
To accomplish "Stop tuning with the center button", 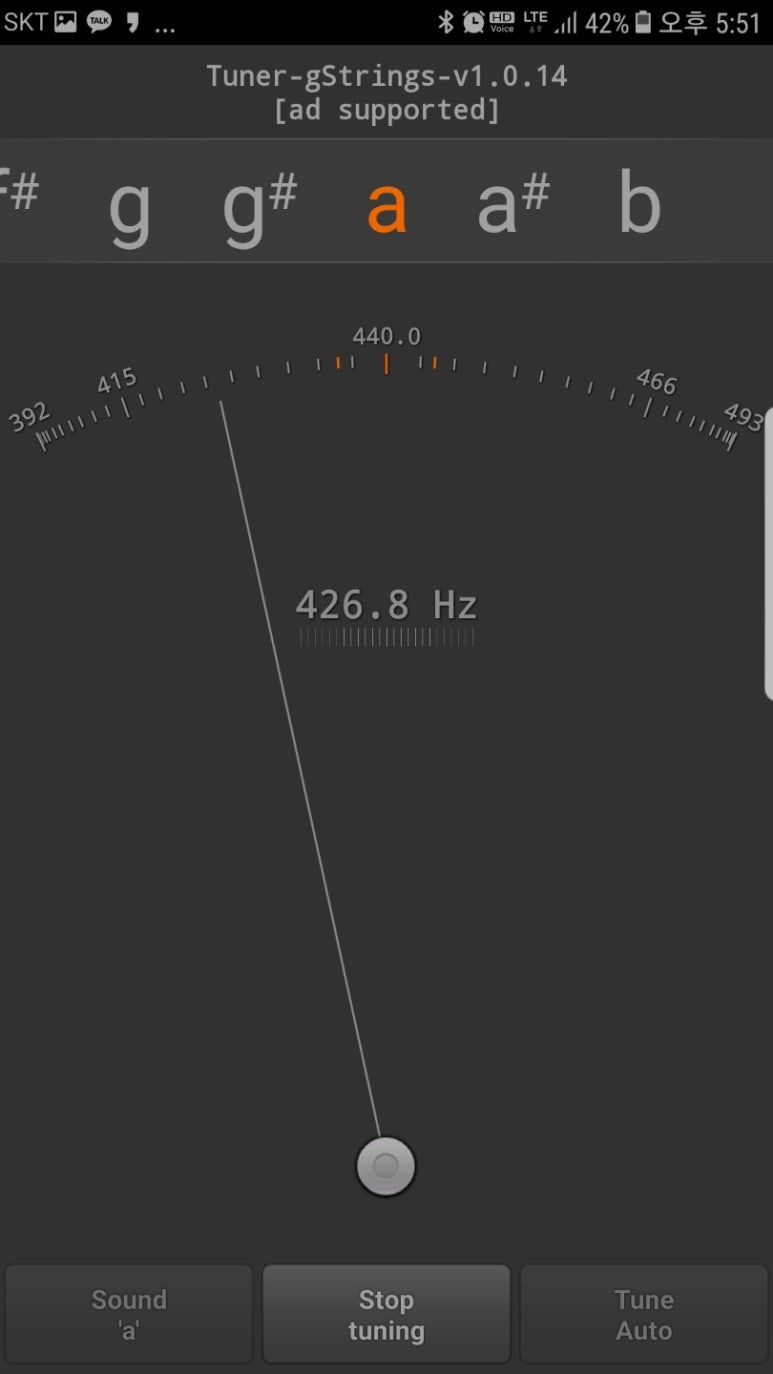I will coord(386,1314).
